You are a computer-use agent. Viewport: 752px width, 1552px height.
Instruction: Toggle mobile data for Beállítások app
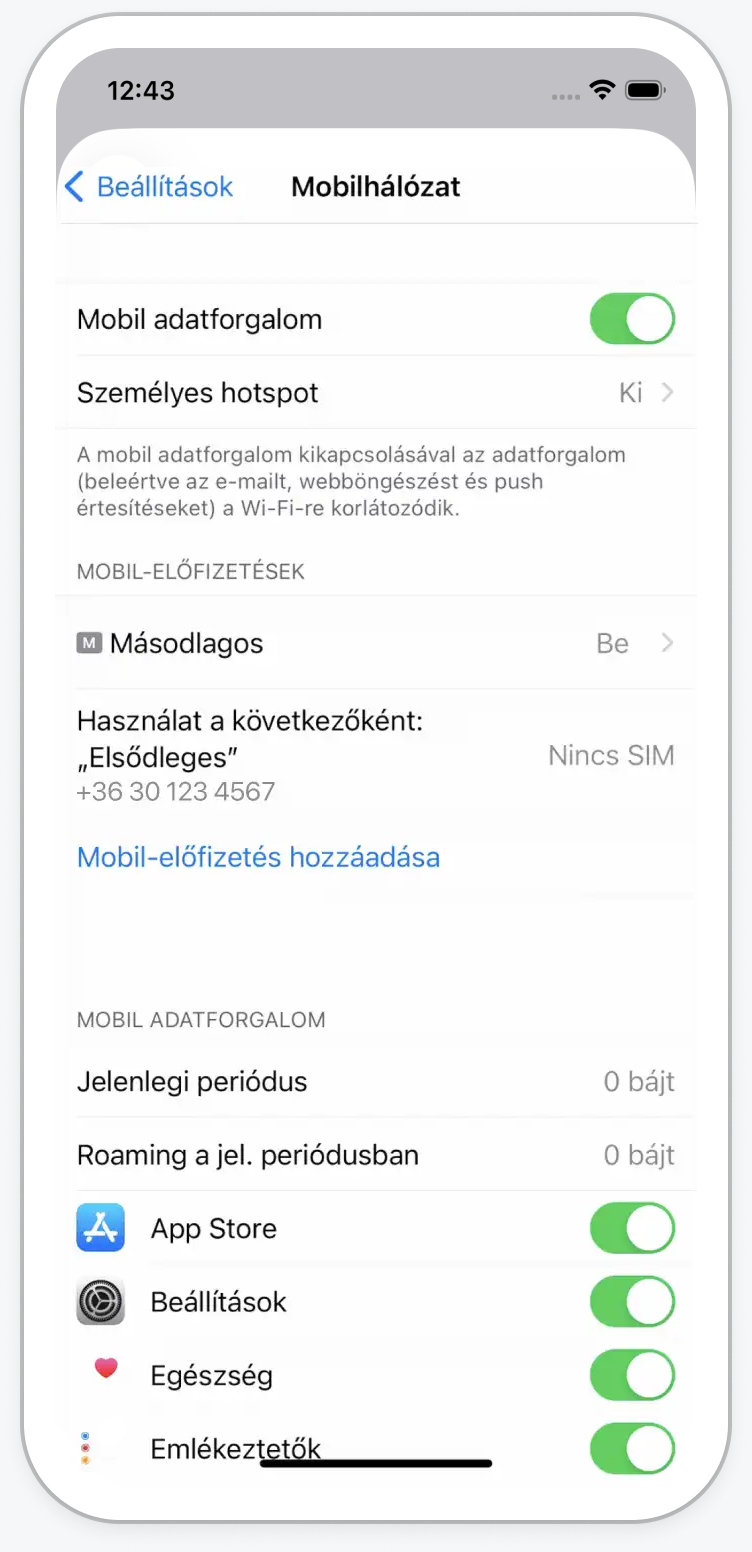(632, 1302)
